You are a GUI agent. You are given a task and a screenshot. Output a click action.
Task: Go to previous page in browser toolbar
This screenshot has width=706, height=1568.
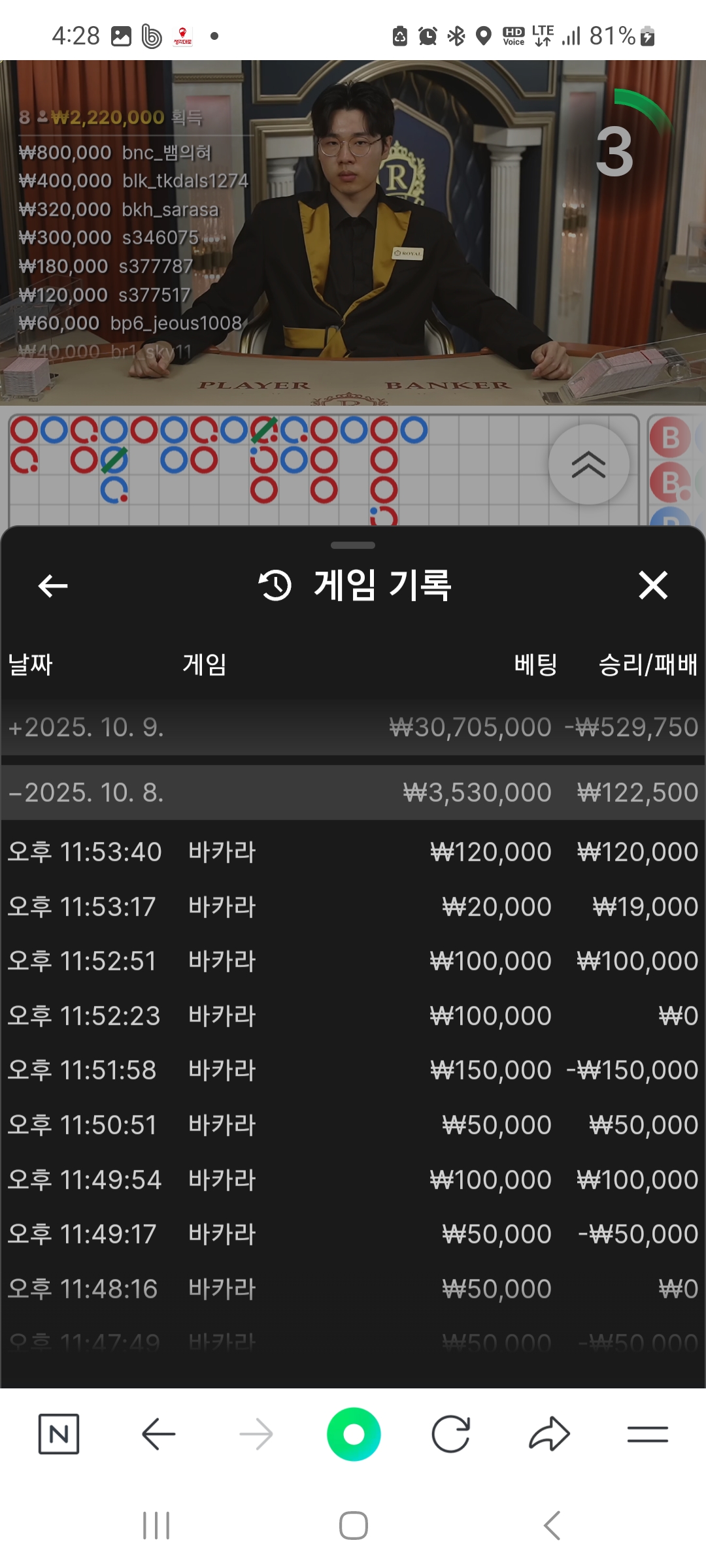158,1434
